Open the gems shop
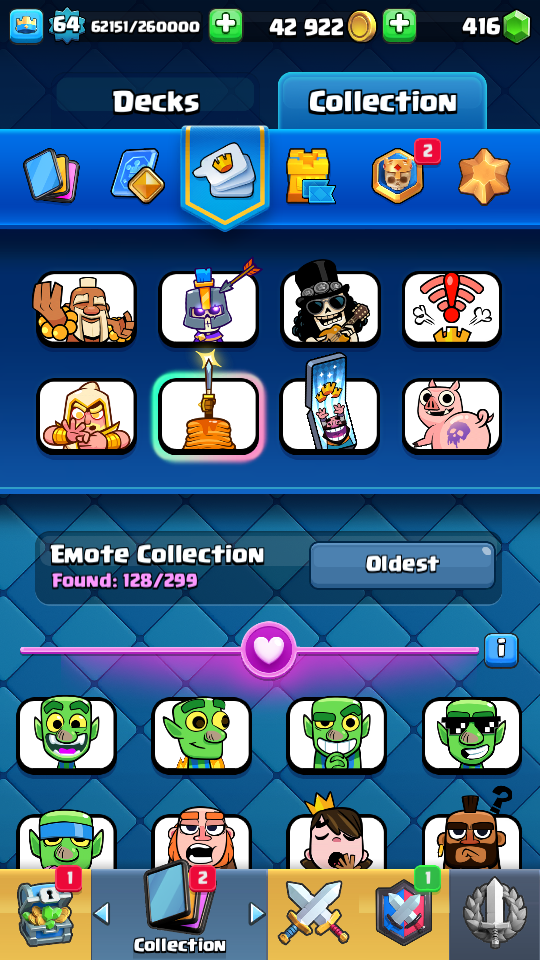 tap(516, 26)
